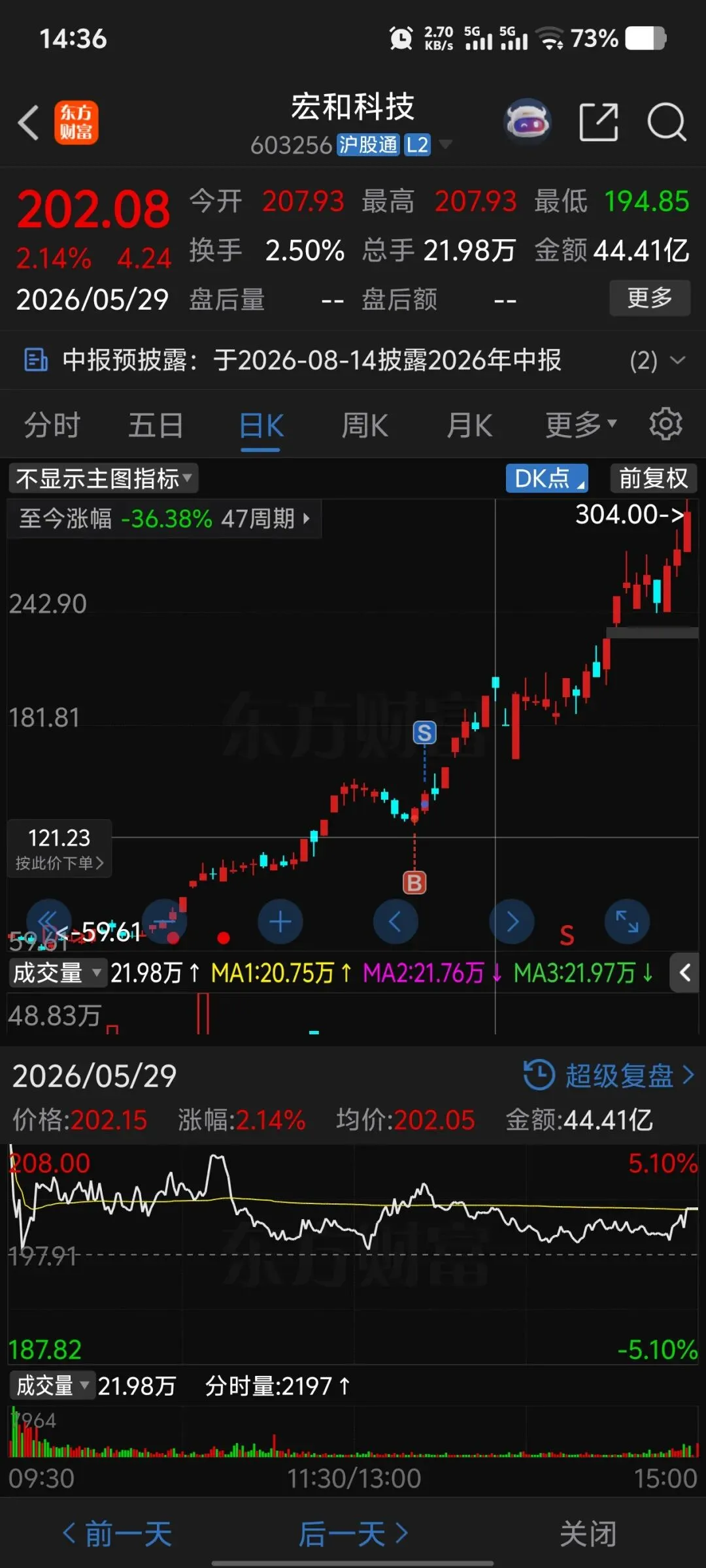
Task: Expand the 中报预披露 announcement row
Action: point(353,360)
